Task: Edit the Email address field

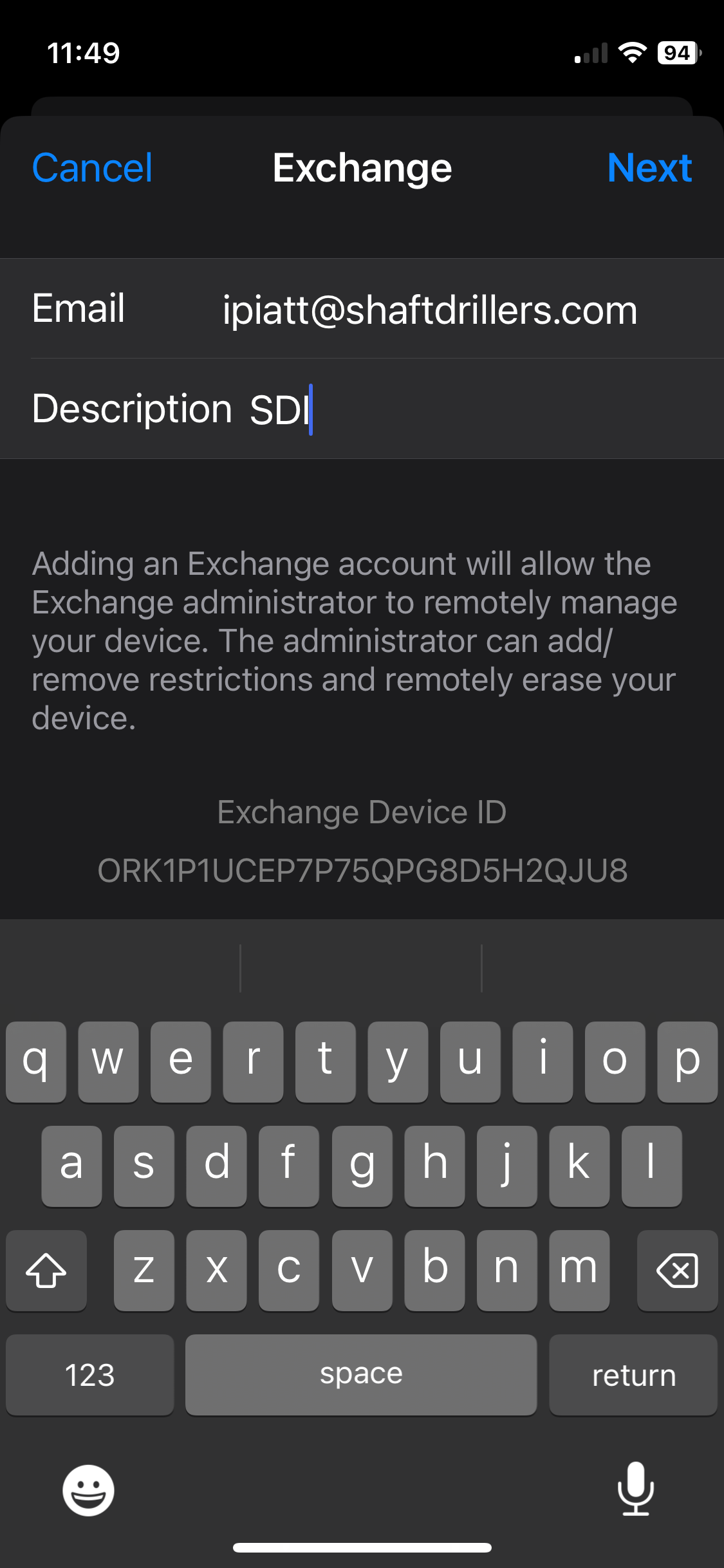Action: click(x=430, y=310)
